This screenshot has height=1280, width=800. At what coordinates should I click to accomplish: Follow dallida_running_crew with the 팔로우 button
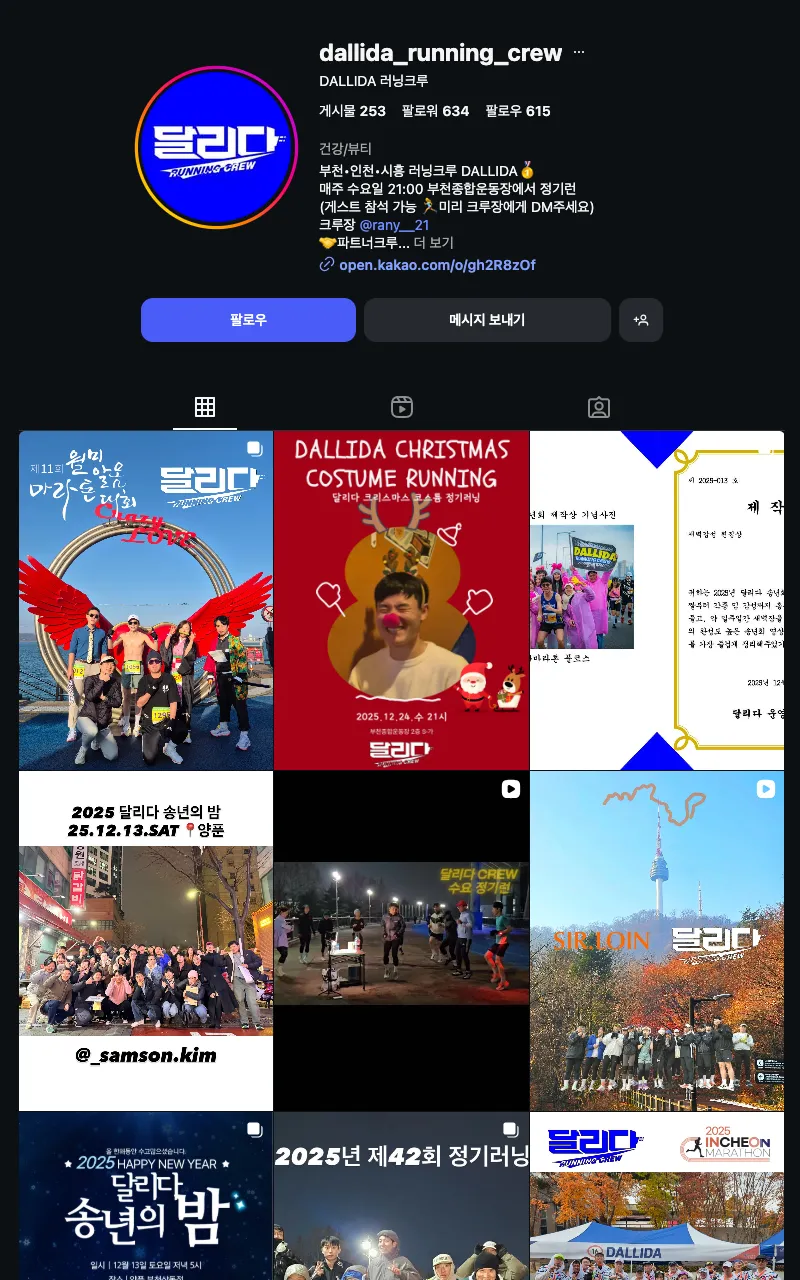tap(248, 320)
